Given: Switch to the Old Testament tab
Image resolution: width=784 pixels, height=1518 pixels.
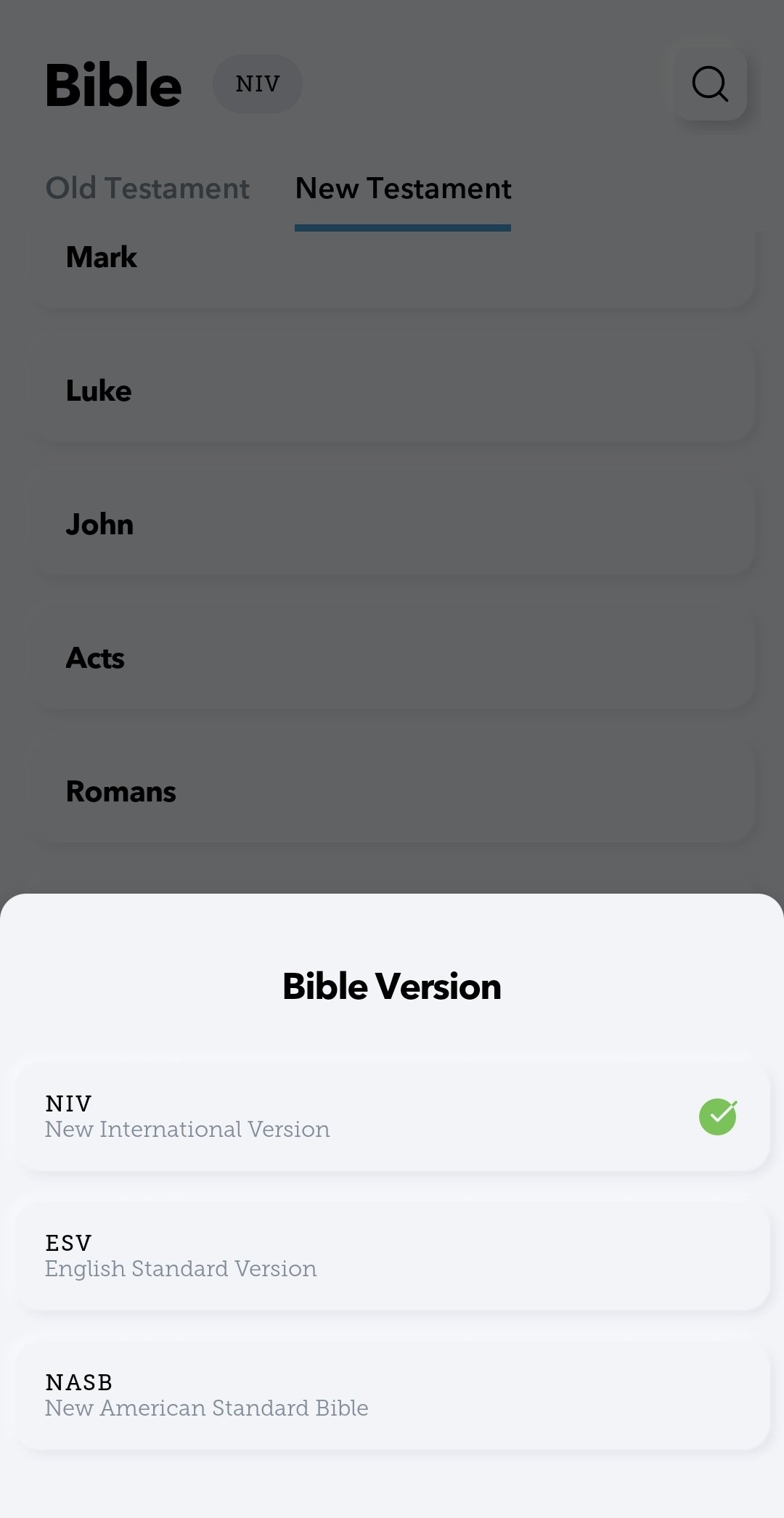Looking at the screenshot, I should (147, 189).
